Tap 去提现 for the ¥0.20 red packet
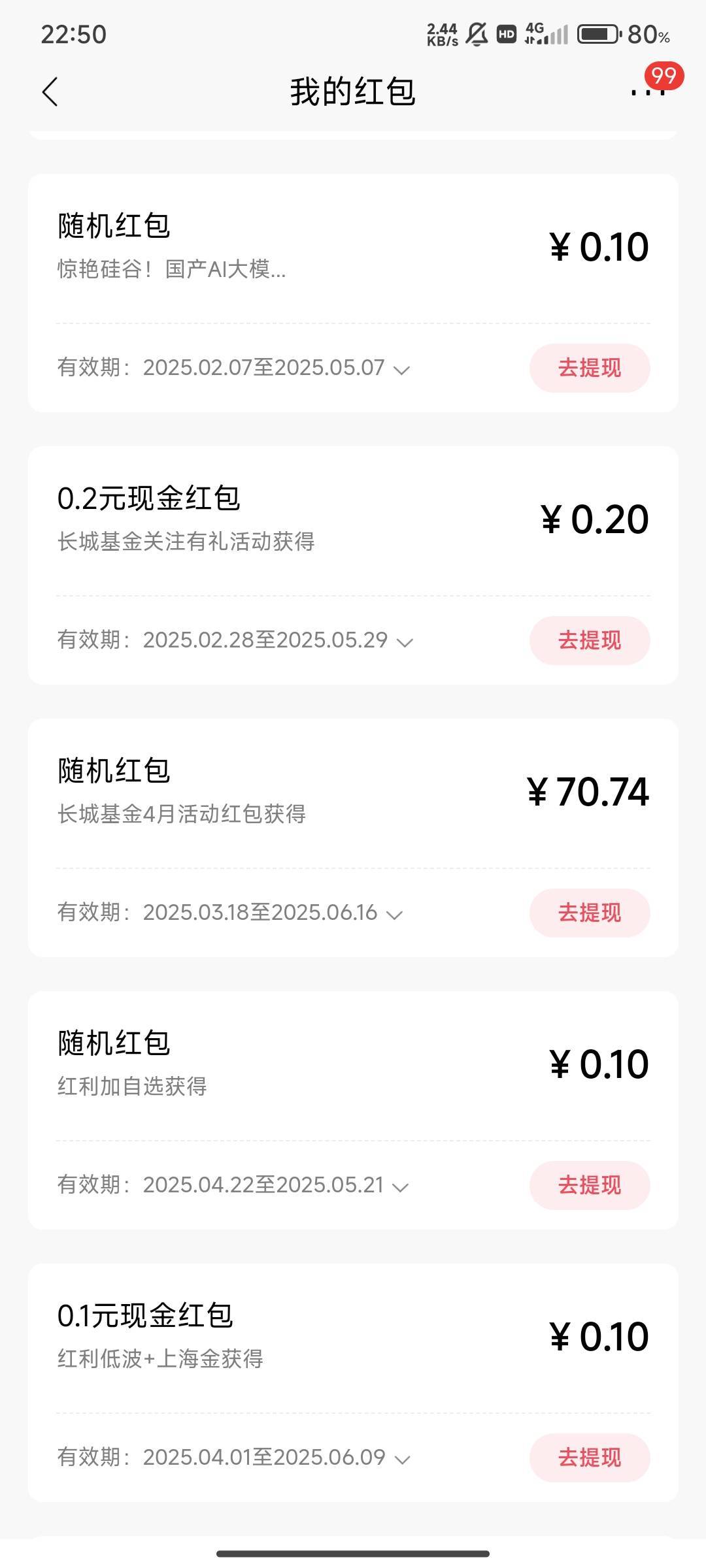 tap(590, 640)
